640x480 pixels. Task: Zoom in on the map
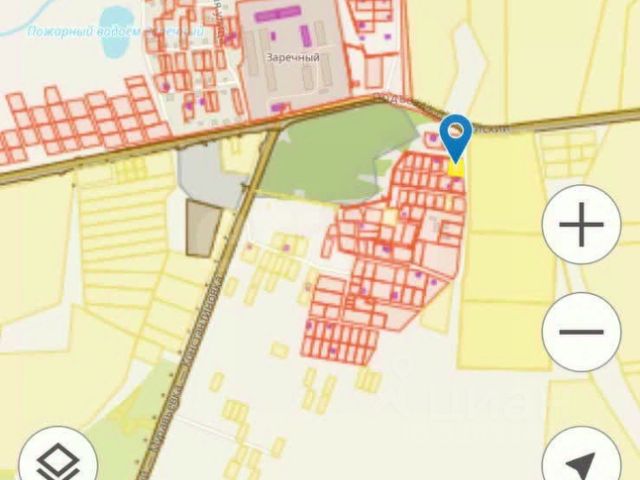coord(581,225)
